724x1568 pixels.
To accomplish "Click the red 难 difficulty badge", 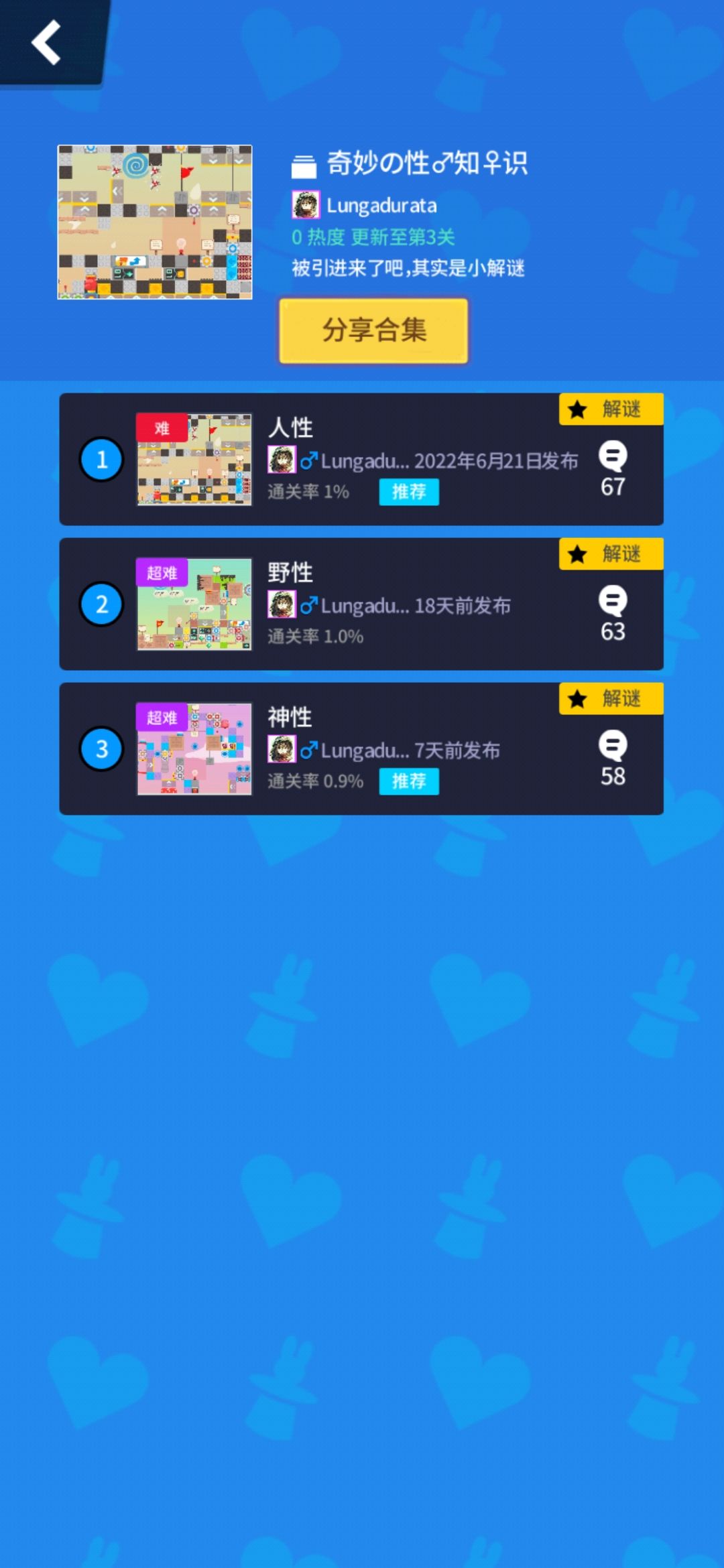I will pyautogui.click(x=161, y=426).
